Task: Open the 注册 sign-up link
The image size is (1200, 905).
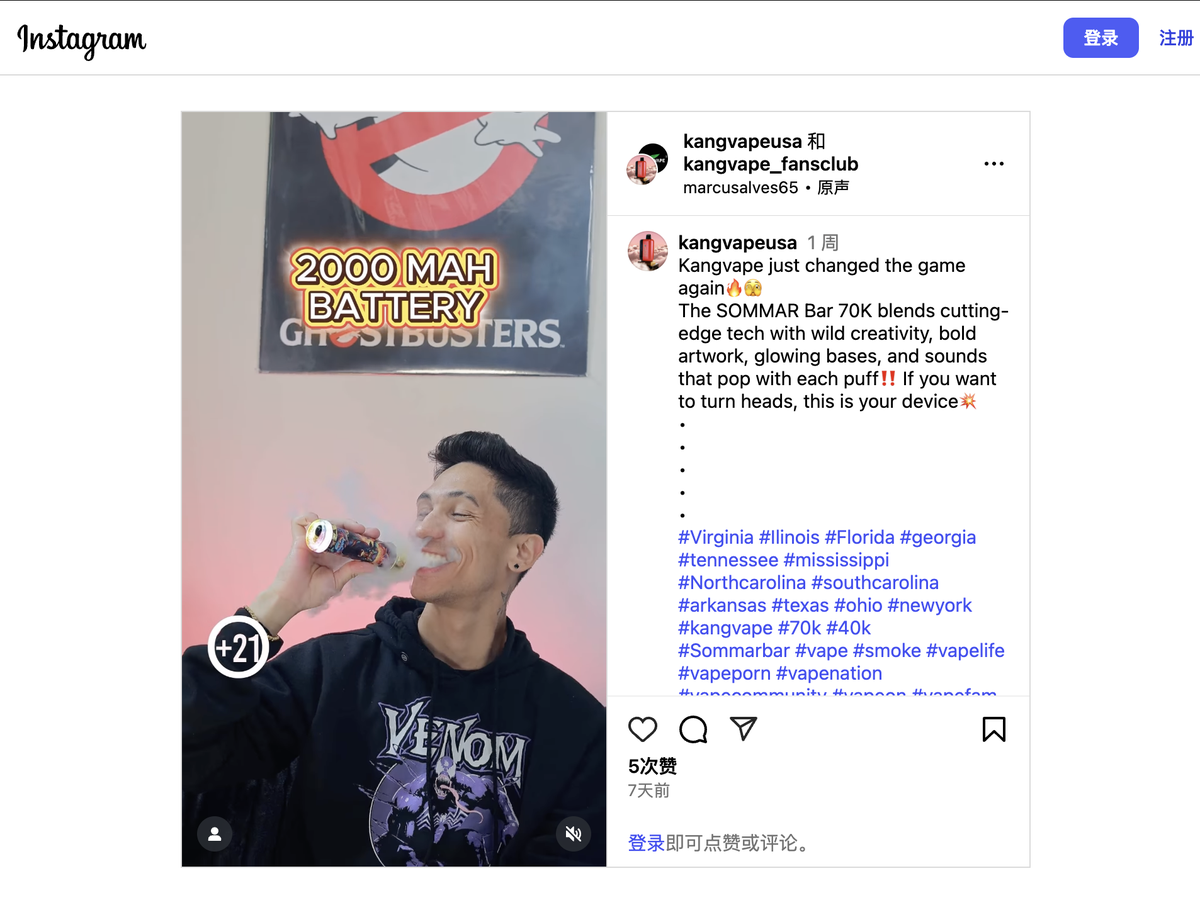Action: click(x=1176, y=38)
